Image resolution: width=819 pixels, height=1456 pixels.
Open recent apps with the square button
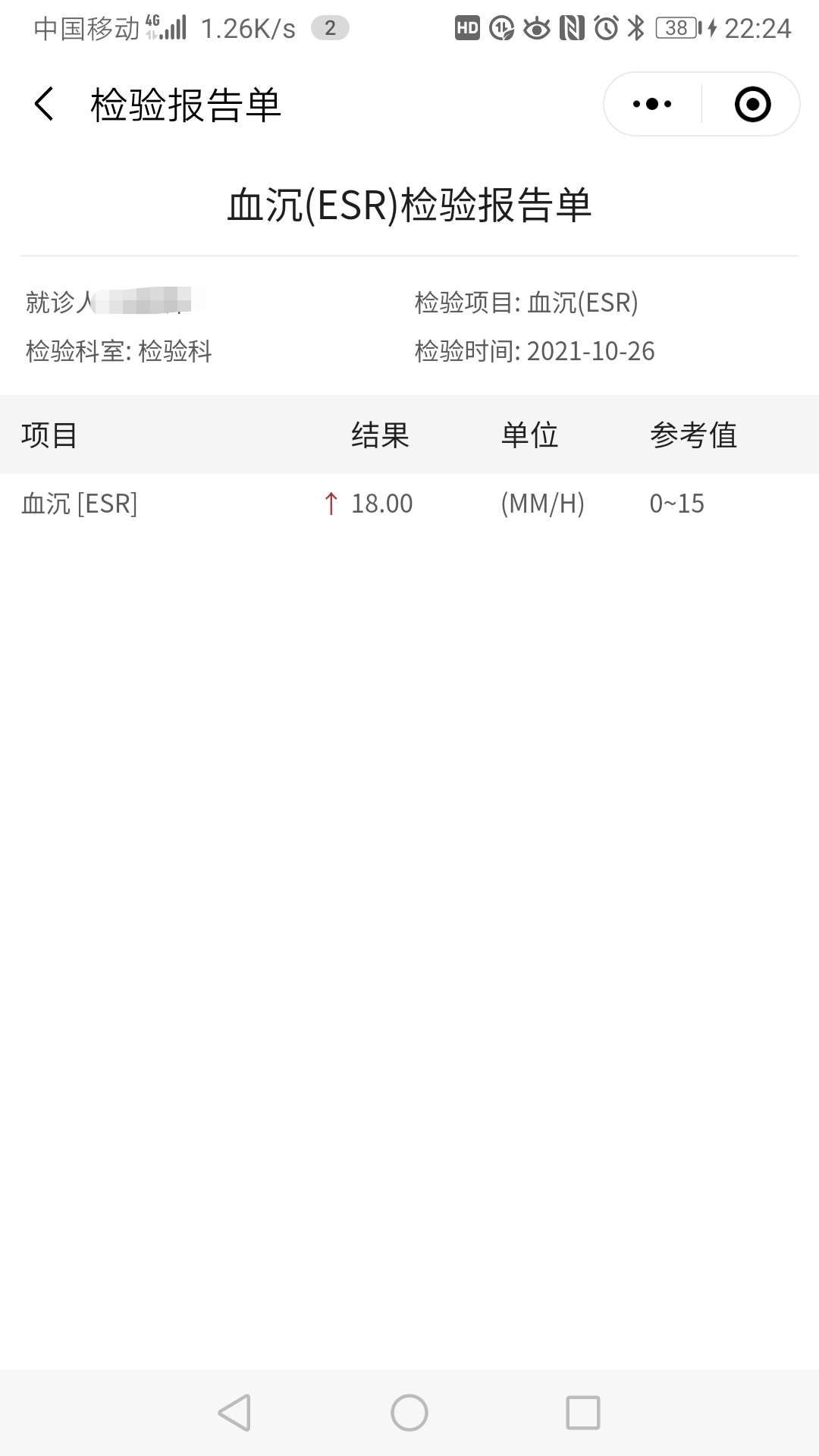583,1413
